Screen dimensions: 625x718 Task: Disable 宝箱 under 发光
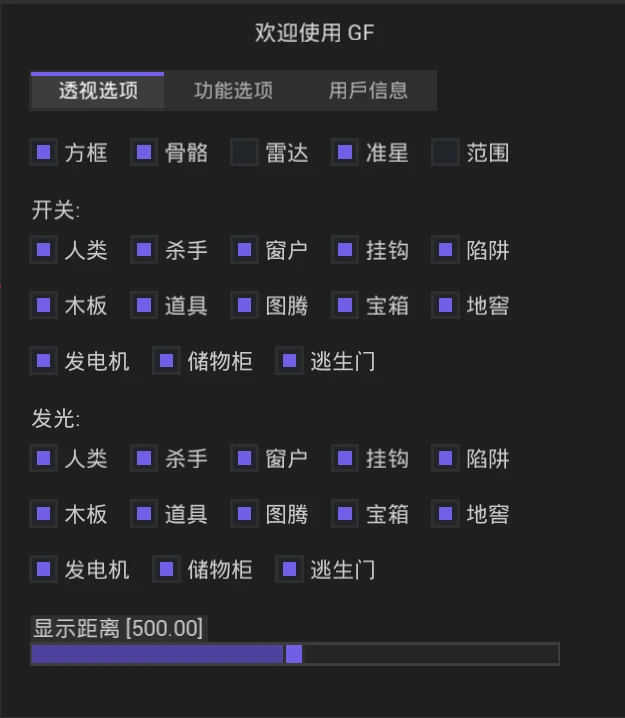(x=346, y=514)
